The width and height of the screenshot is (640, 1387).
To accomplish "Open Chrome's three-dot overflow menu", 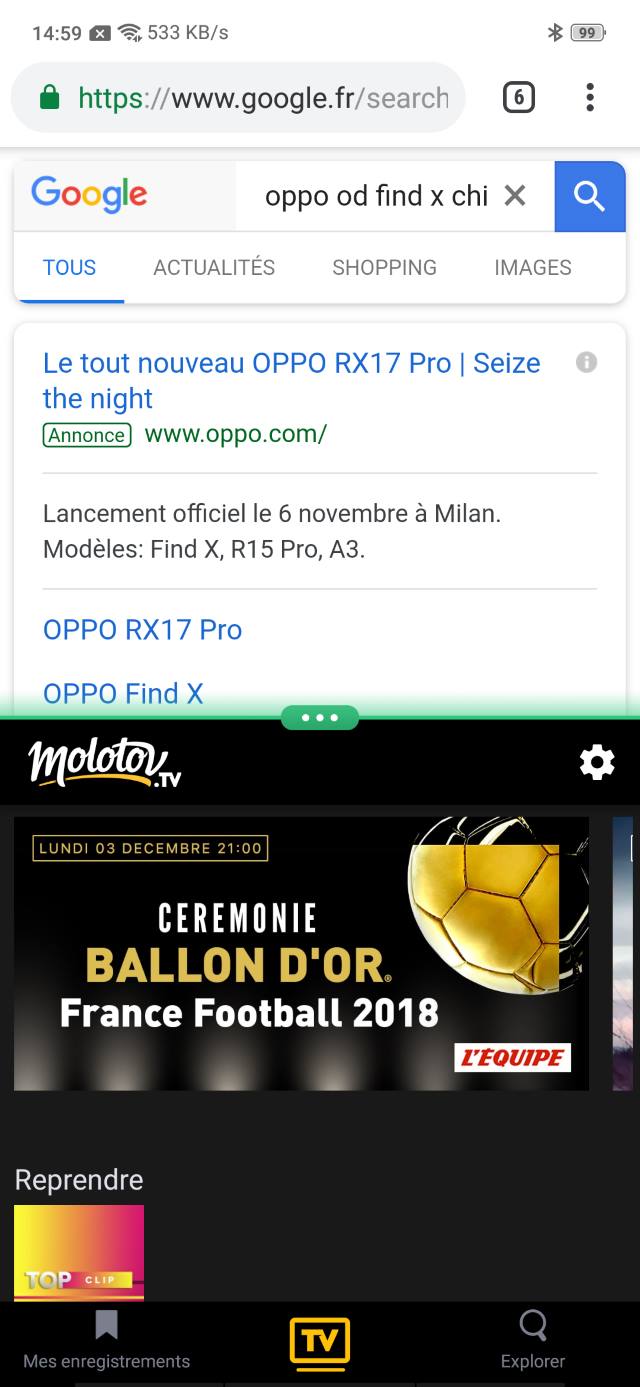I will [x=590, y=98].
